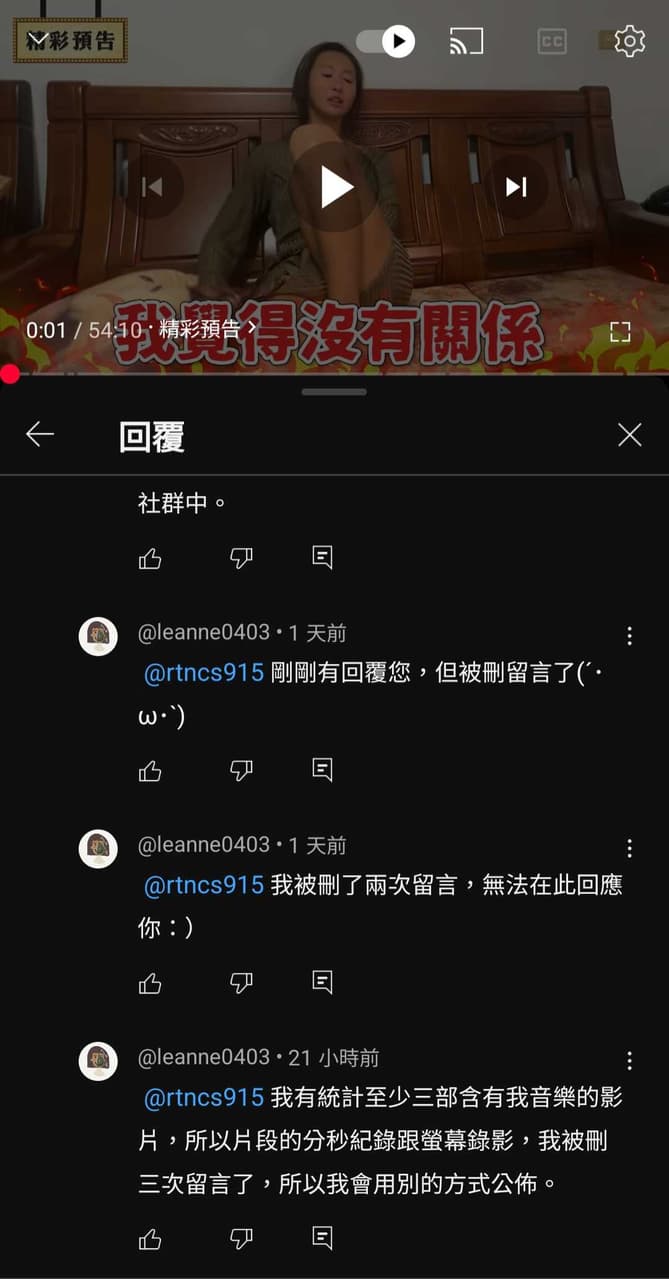Minimize the video player
Viewport: 669px width, 1279px height.
point(37,40)
